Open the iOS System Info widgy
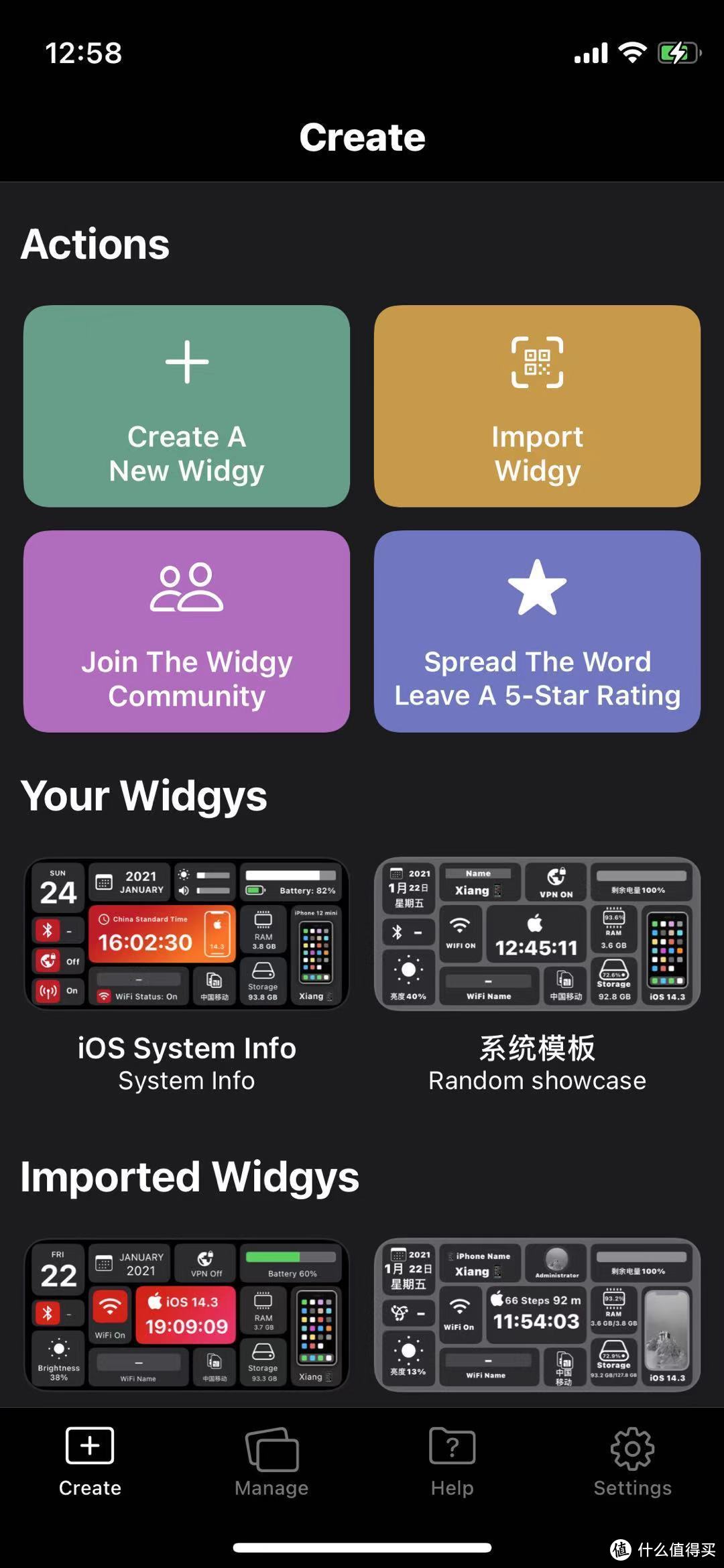The image size is (724, 1568). pyautogui.click(x=186, y=934)
